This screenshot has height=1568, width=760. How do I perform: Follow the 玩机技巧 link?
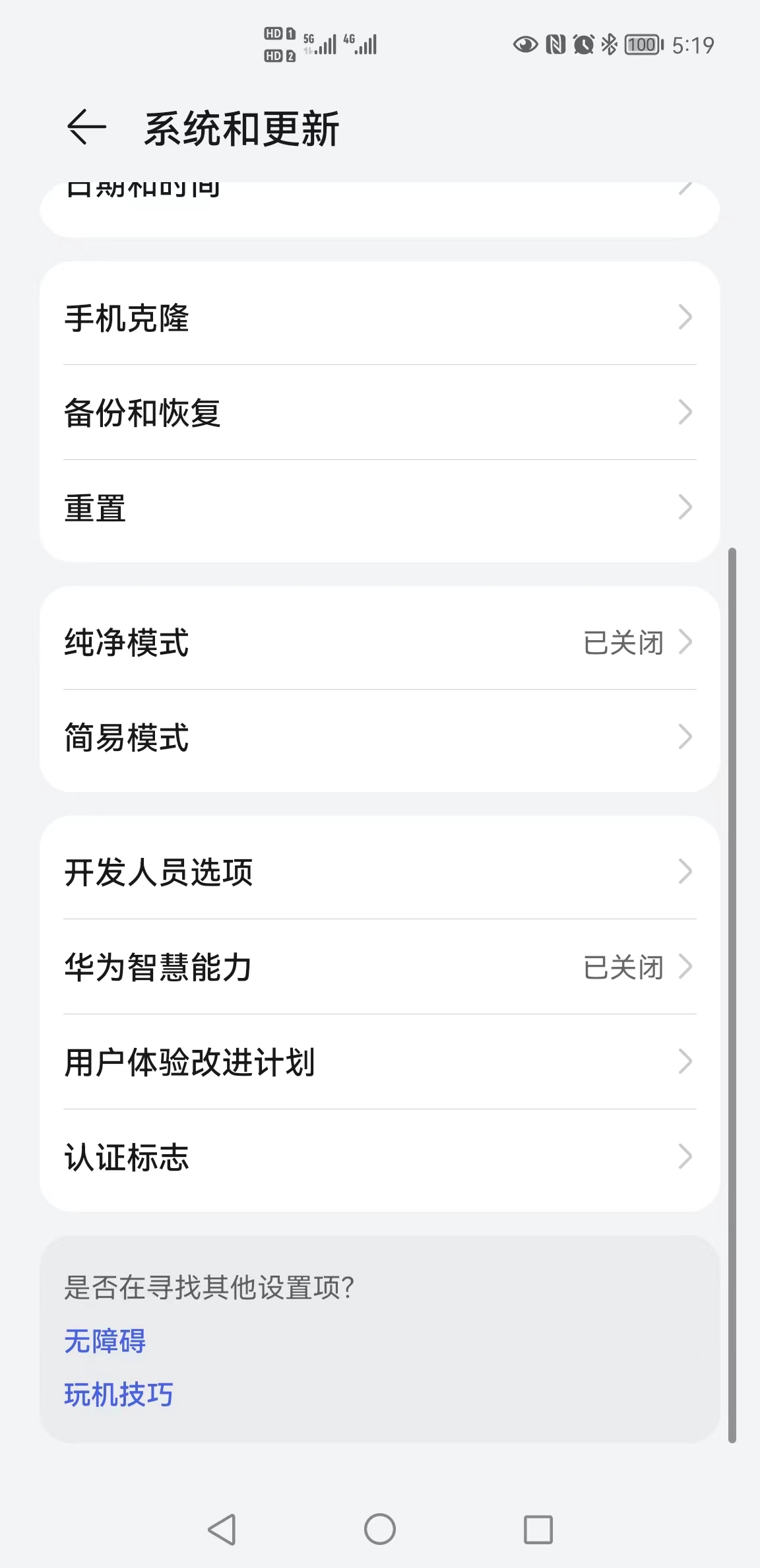(x=119, y=1394)
